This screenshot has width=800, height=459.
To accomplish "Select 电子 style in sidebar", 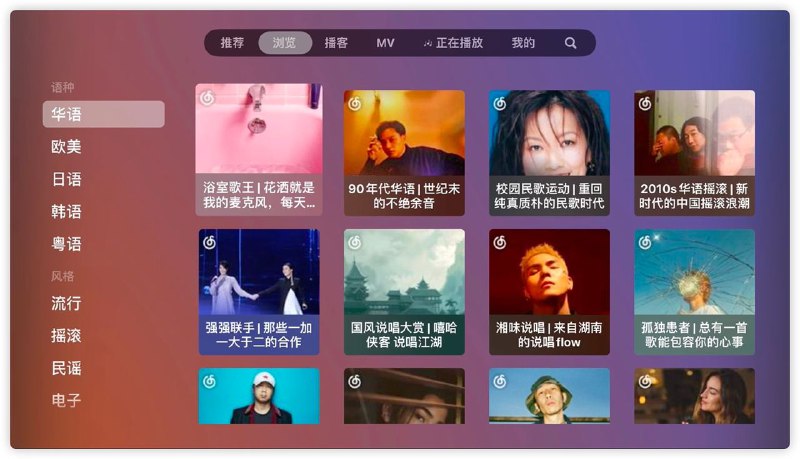I will tap(66, 400).
